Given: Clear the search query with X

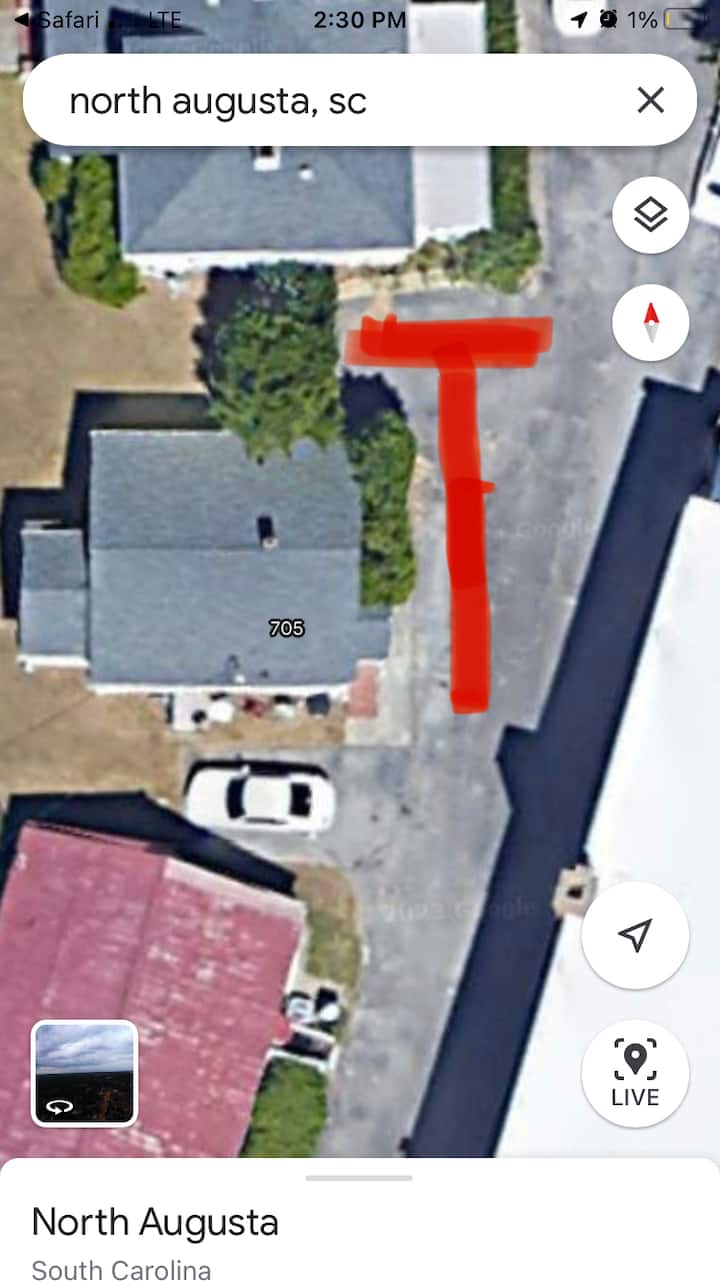Looking at the screenshot, I should [650, 100].
